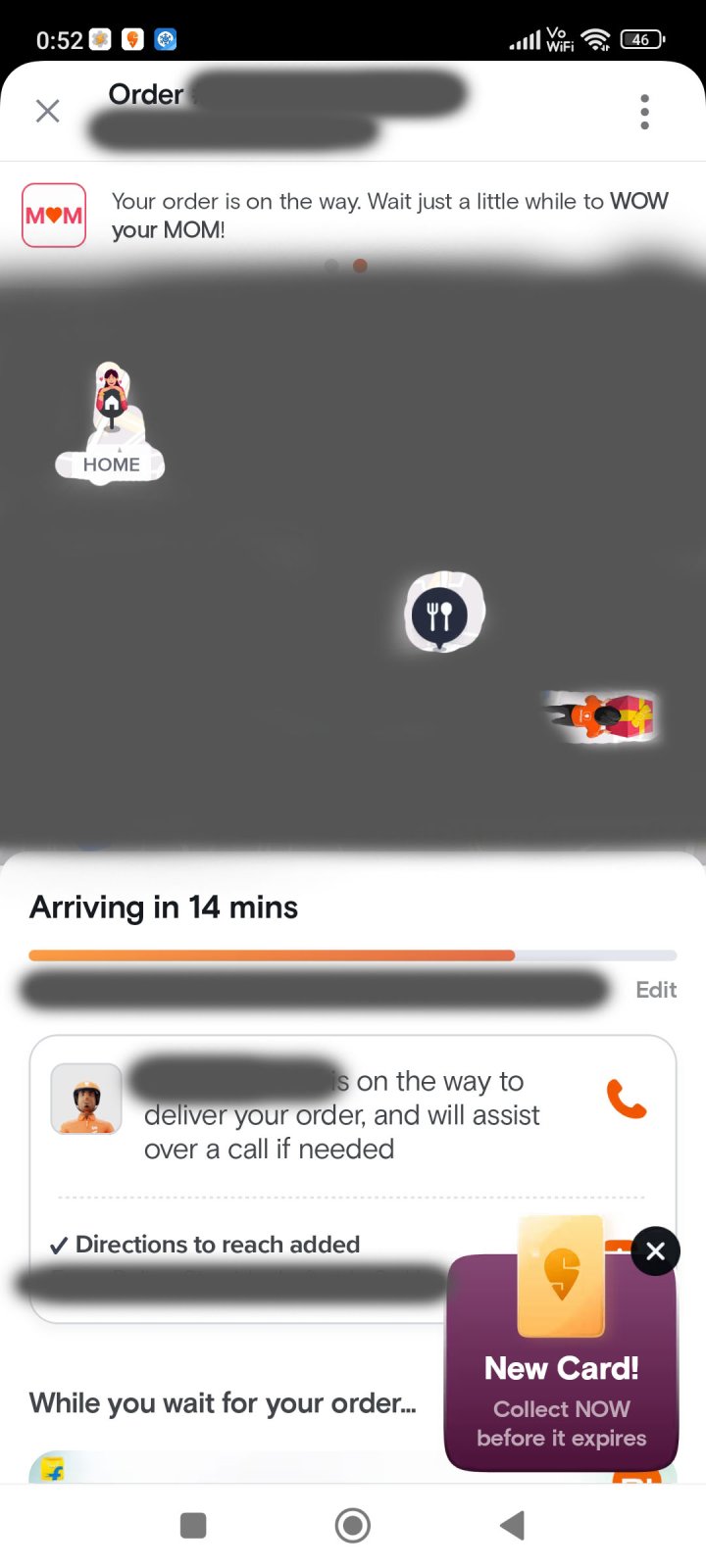Go back with the system back button

[x=512, y=1525]
